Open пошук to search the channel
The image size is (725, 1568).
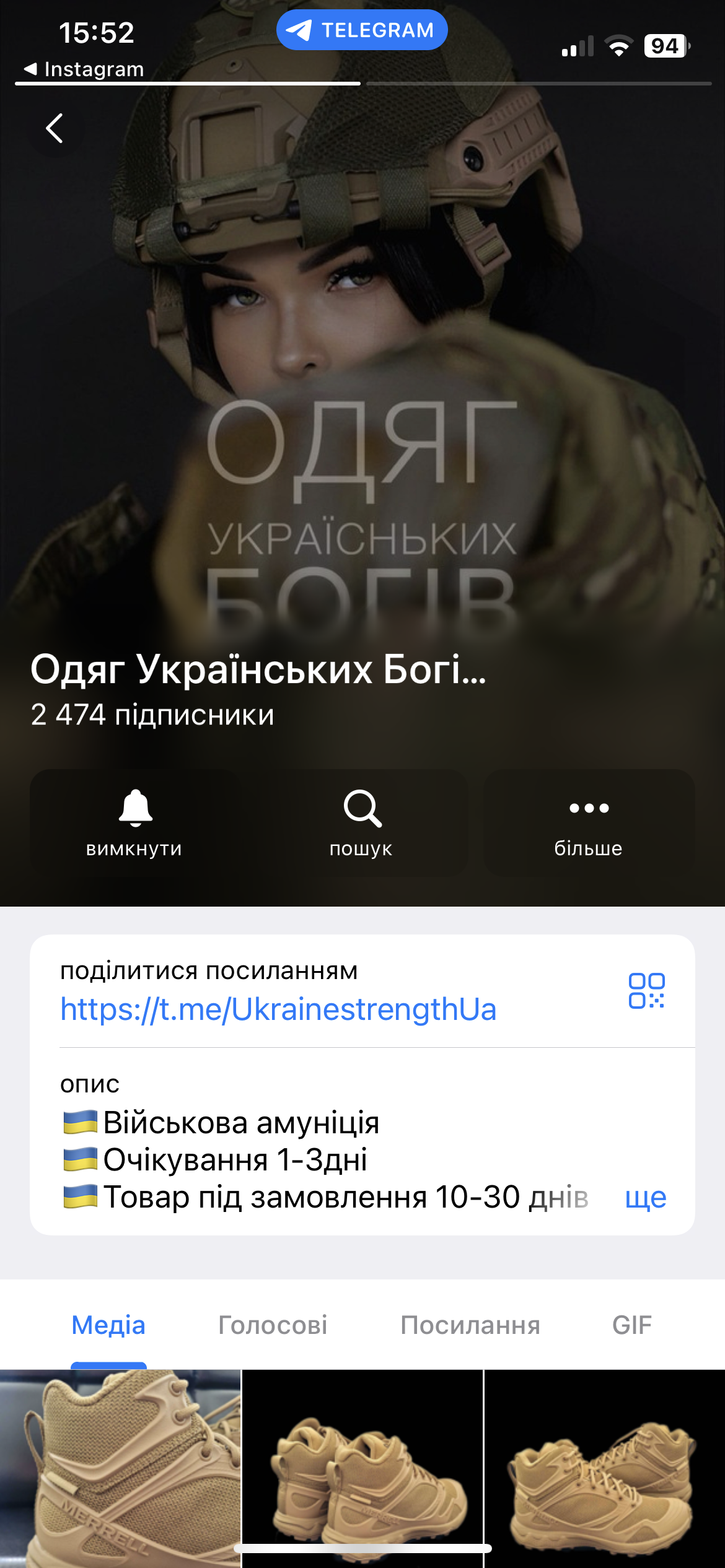tap(362, 822)
